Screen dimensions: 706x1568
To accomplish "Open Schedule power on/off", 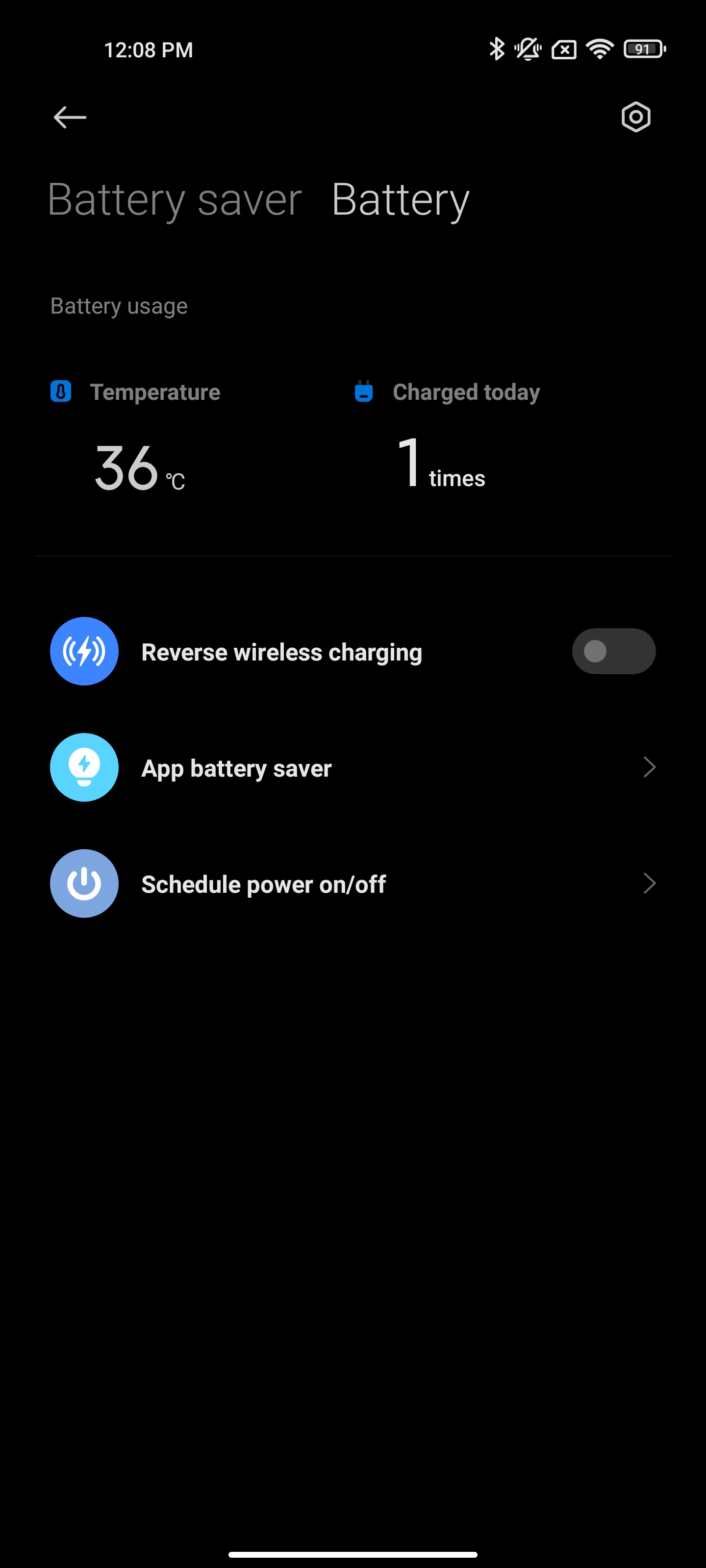I will [x=353, y=884].
